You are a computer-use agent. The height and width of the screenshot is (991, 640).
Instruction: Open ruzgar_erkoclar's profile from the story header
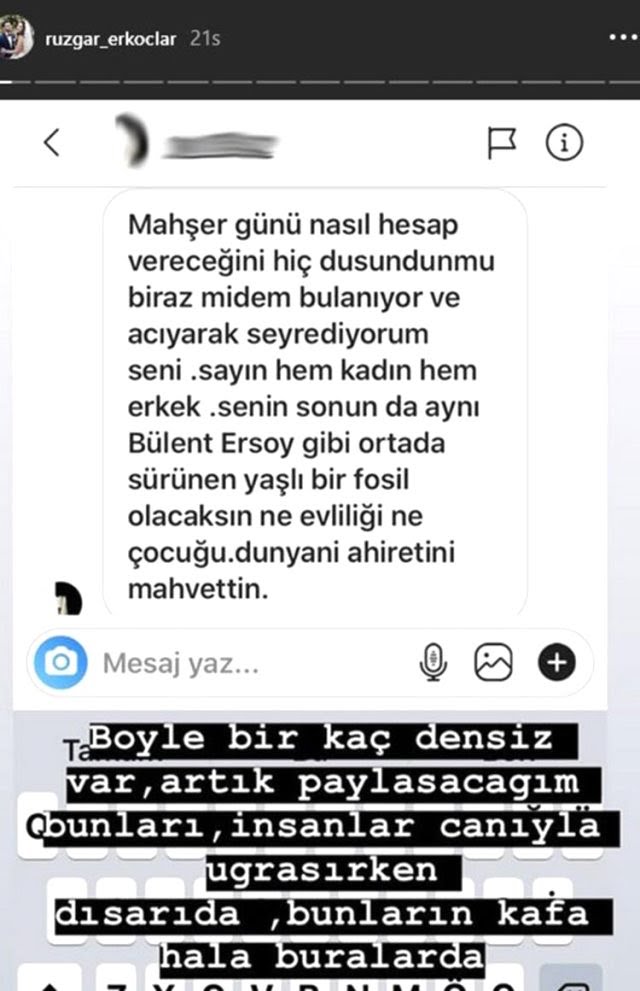[x=108, y=39]
